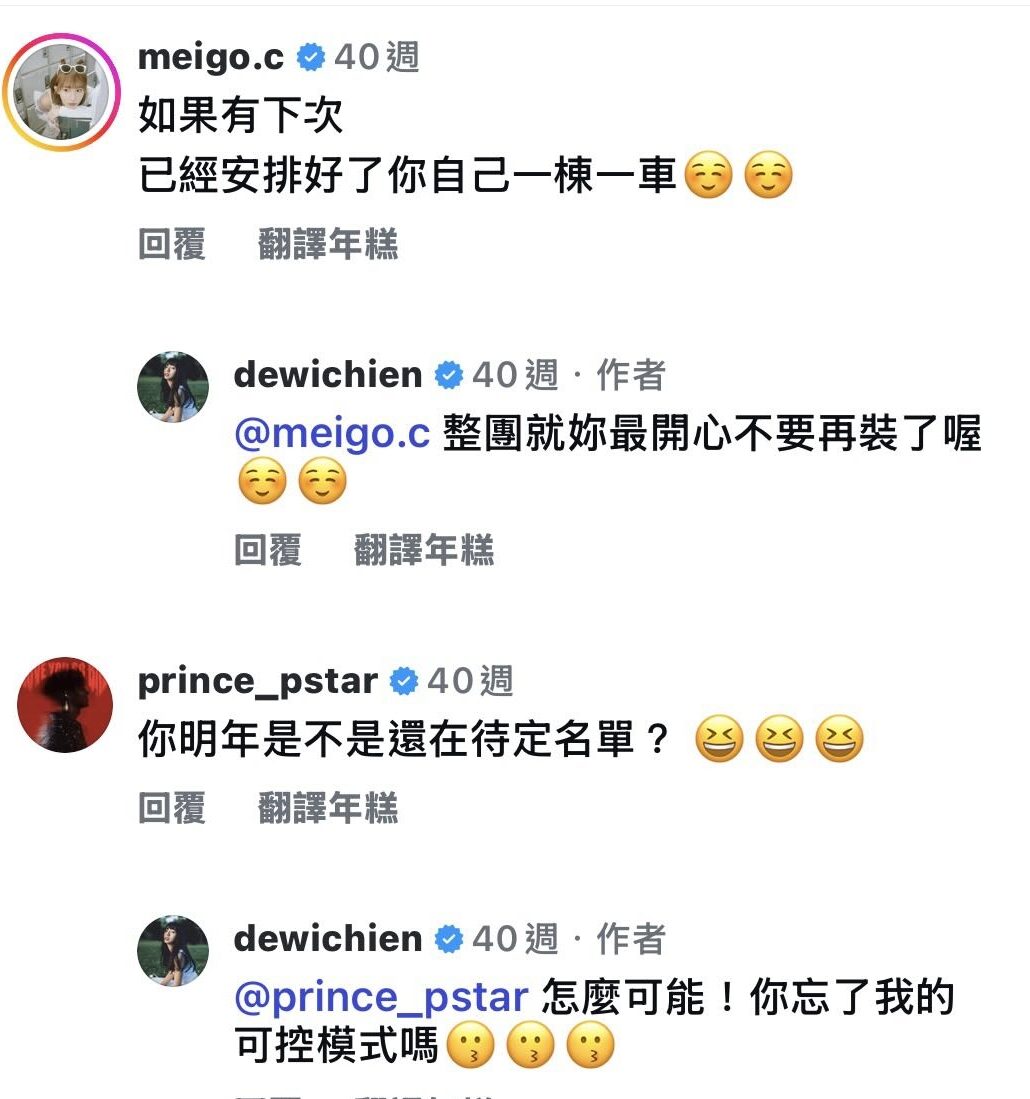Image resolution: width=1030 pixels, height=1099 pixels.
Task: Reply to prince_pstar's comment
Action: [x=172, y=808]
